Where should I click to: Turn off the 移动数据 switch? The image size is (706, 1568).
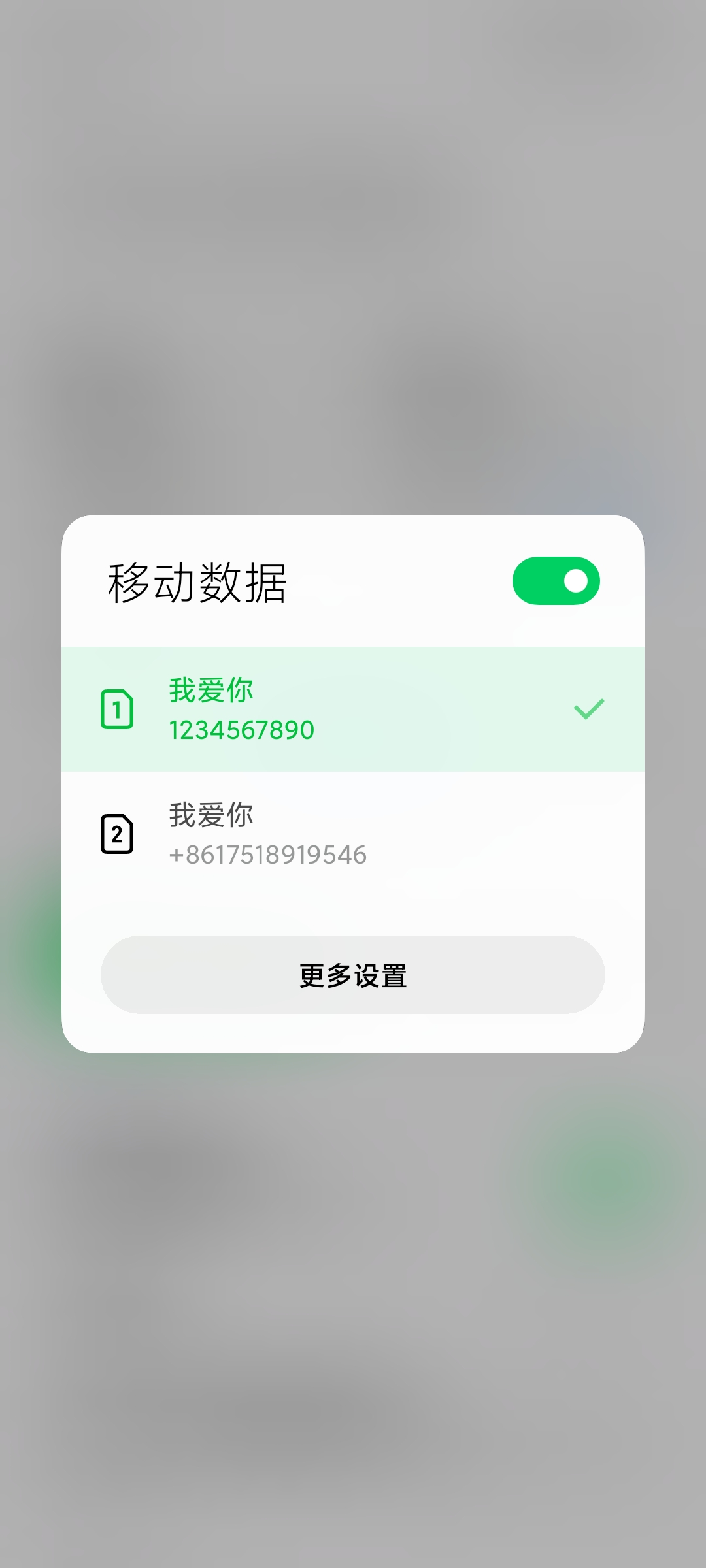[556, 581]
